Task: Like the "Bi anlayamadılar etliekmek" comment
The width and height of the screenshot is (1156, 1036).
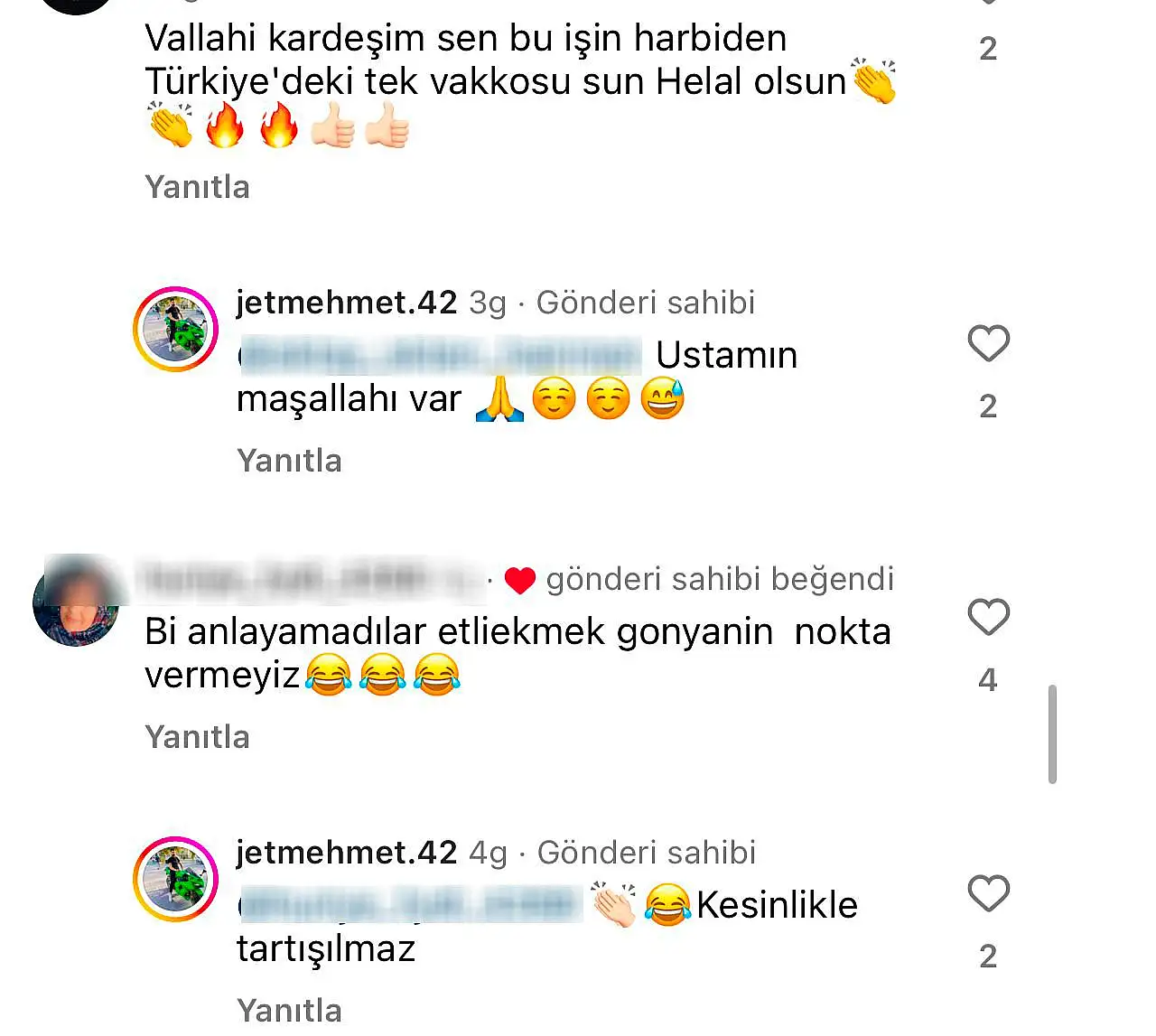Action: pyautogui.click(x=988, y=618)
